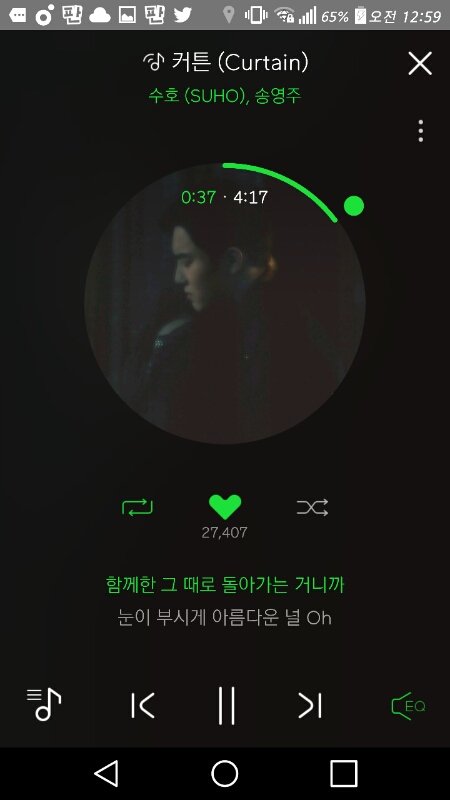Unlike the song with the green heart
This screenshot has width=450, height=800.
coord(225,507)
